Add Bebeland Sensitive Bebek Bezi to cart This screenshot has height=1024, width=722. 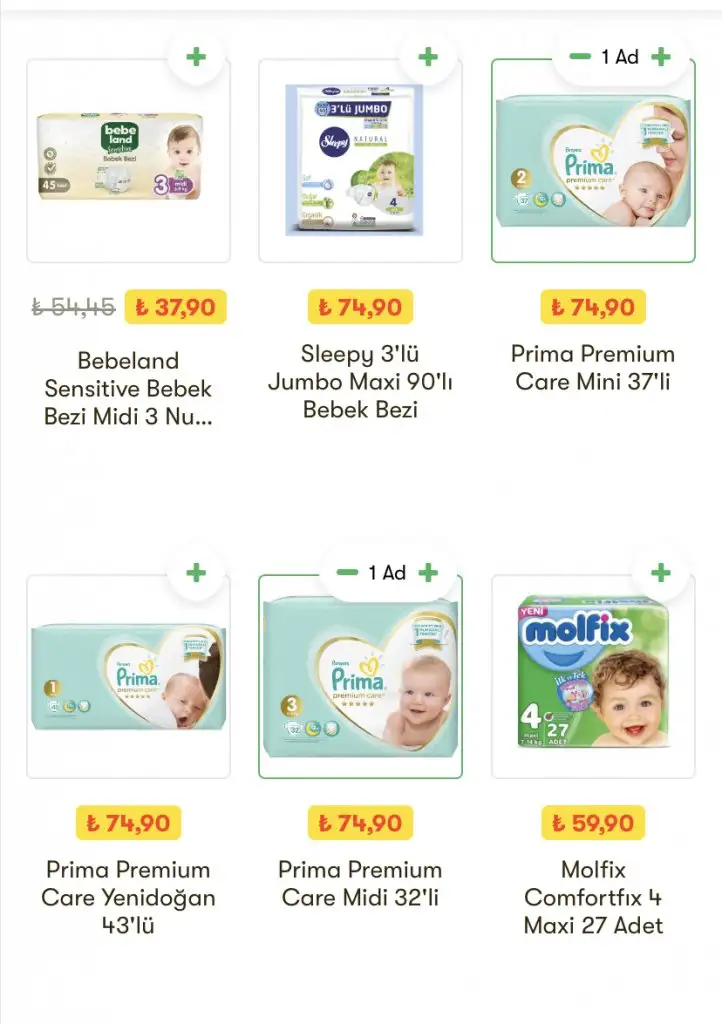(196, 57)
